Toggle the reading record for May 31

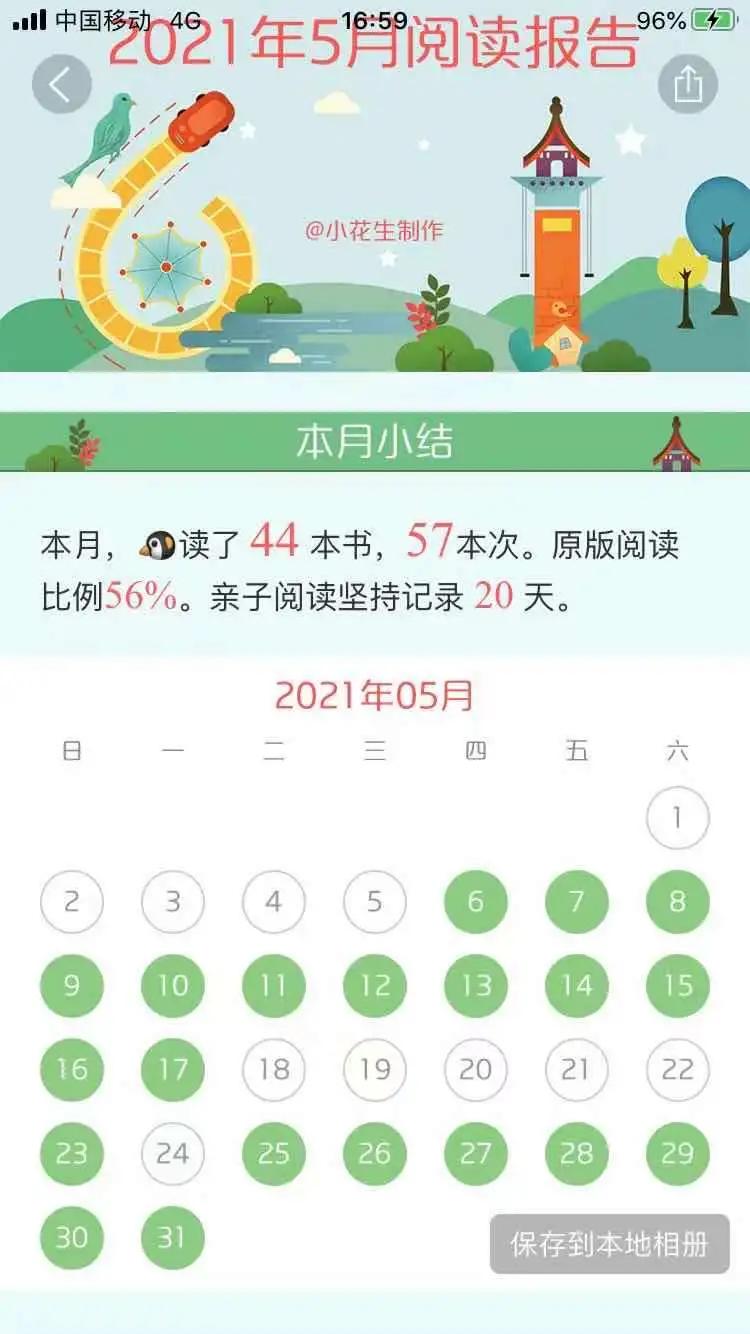coord(172,1238)
